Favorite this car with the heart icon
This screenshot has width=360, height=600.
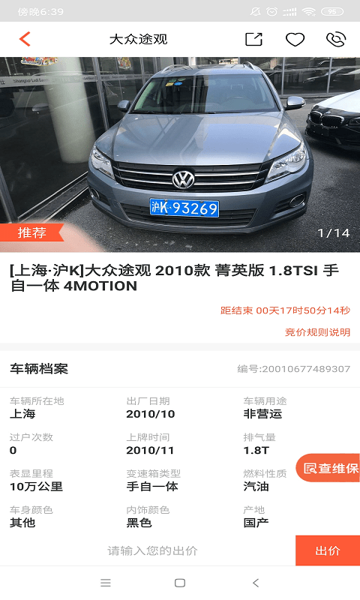pos(295,39)
